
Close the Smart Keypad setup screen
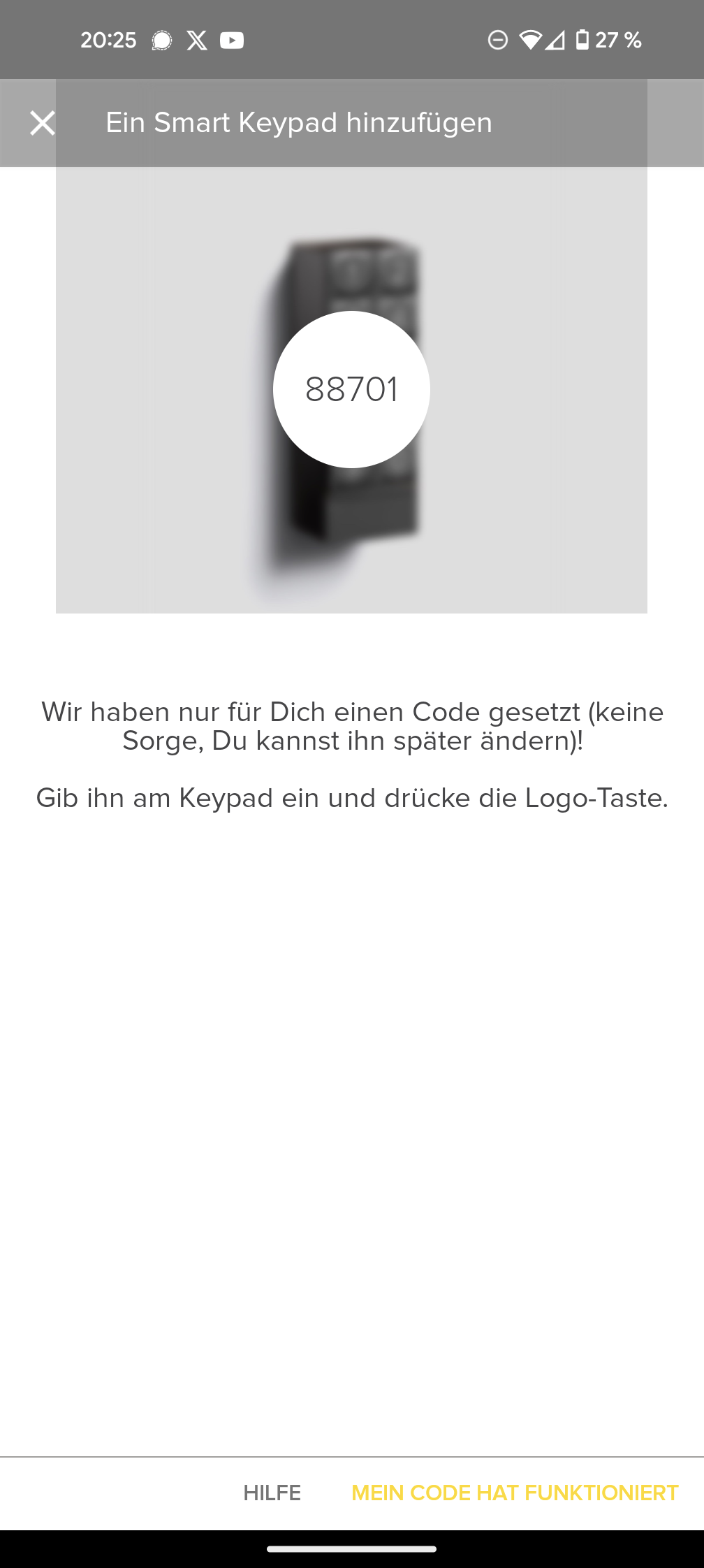(x=42, y=123)
